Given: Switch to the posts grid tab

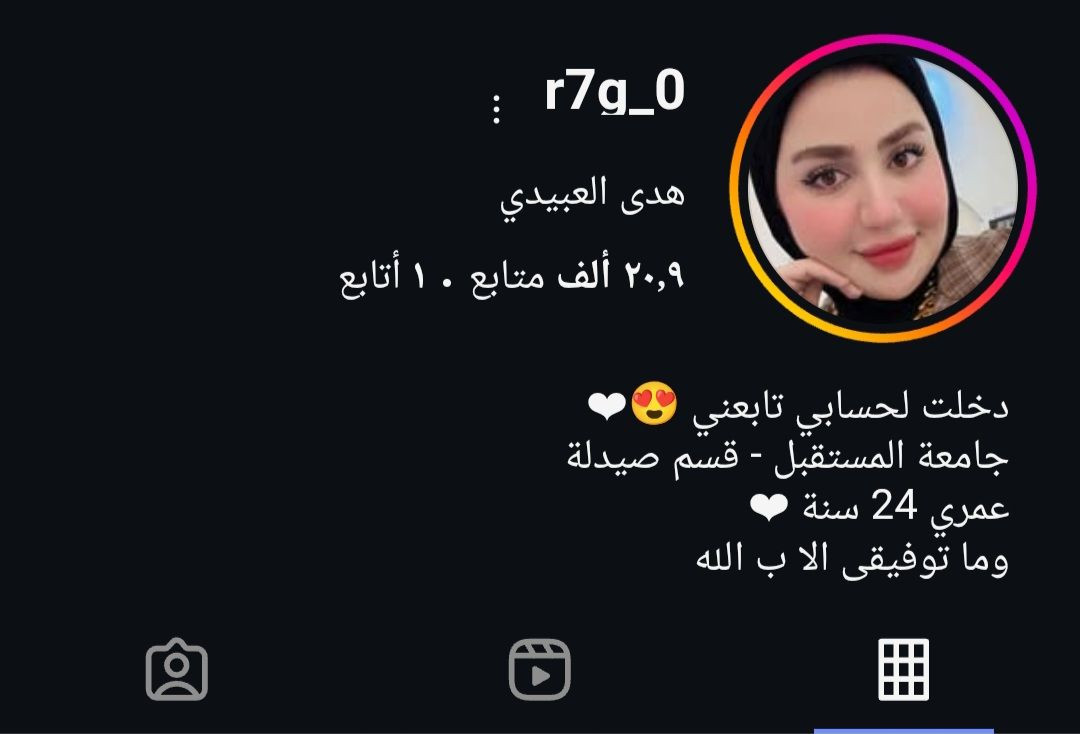Looking at the screenshot, I should 903,669.
